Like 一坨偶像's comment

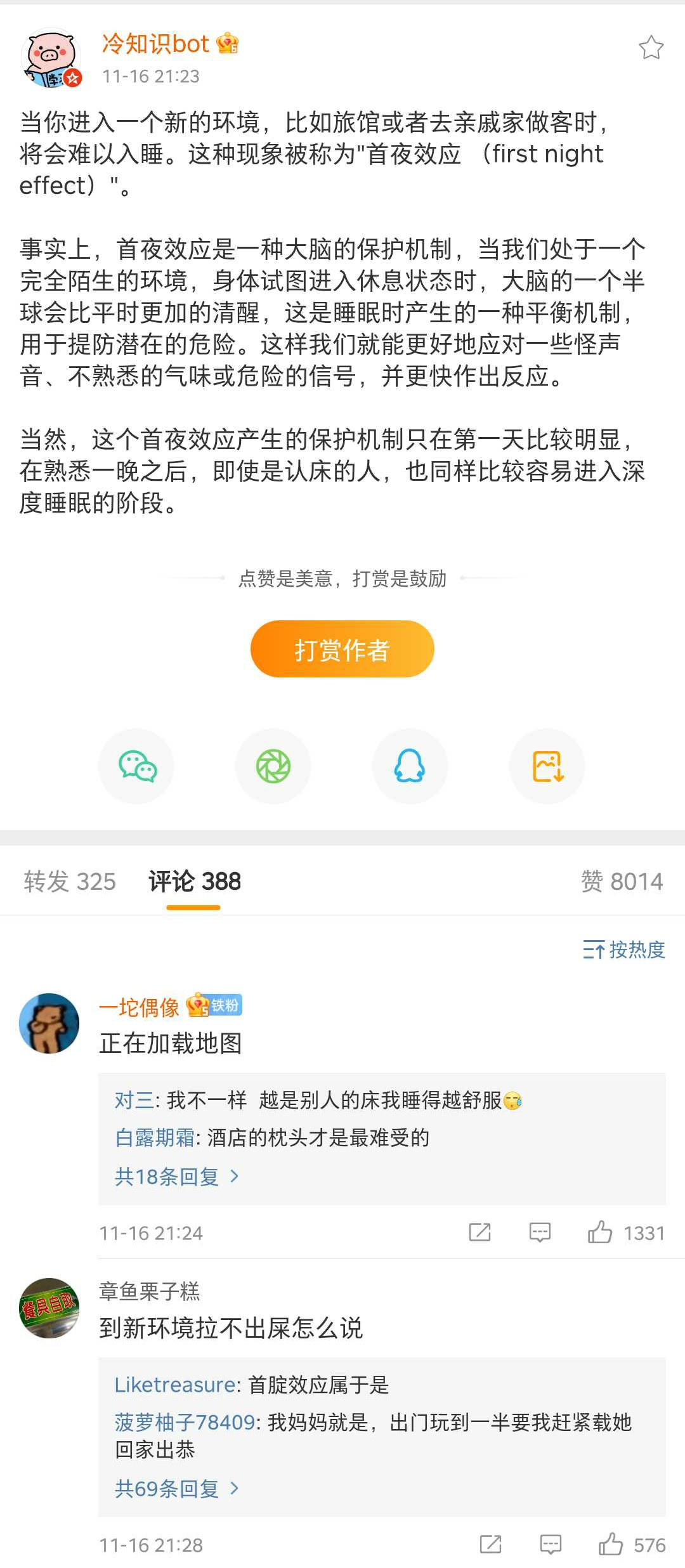(x=600, y=1232)
